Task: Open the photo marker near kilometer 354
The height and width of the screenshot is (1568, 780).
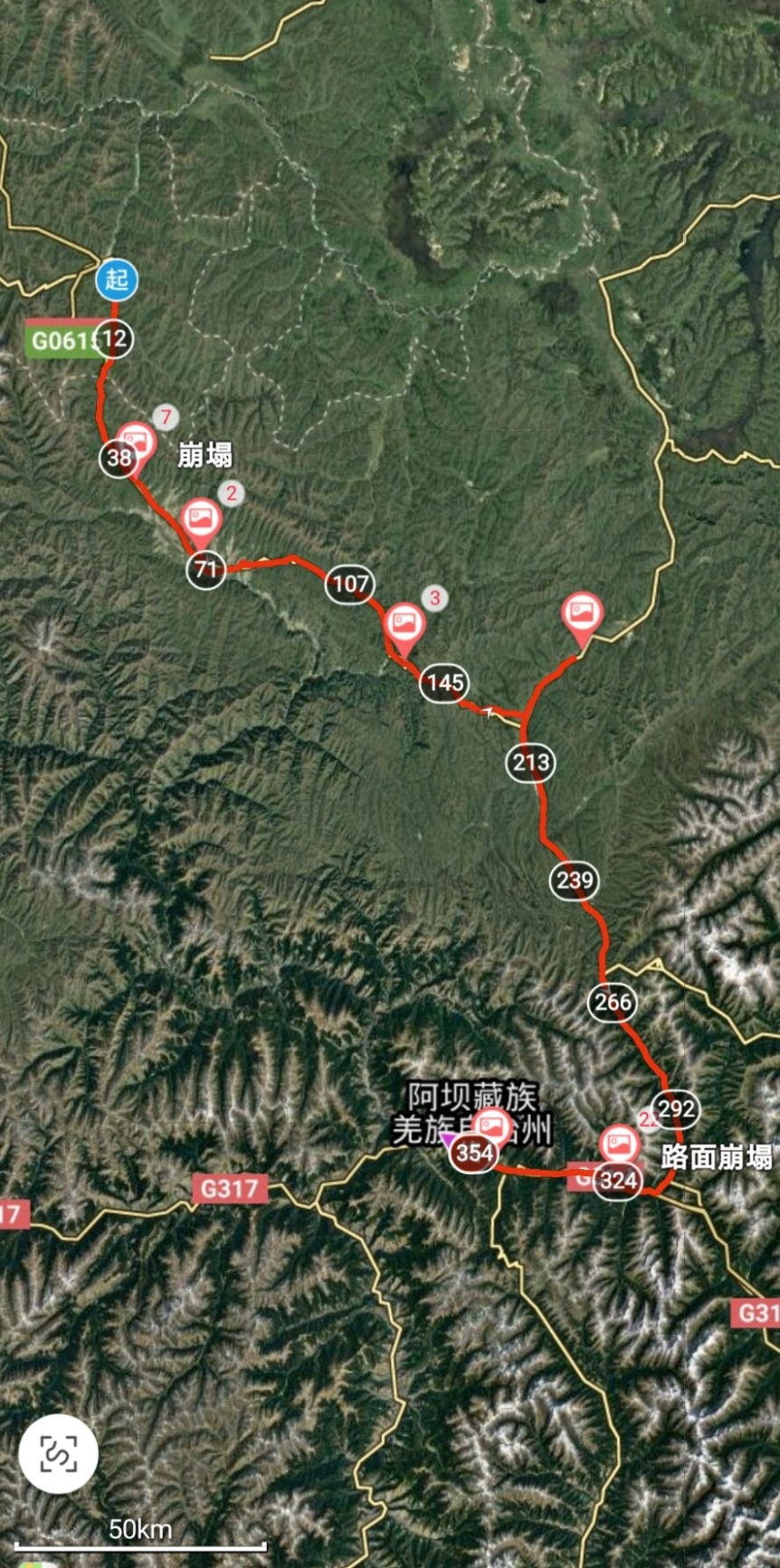Action: click(x=492, y=1126)
